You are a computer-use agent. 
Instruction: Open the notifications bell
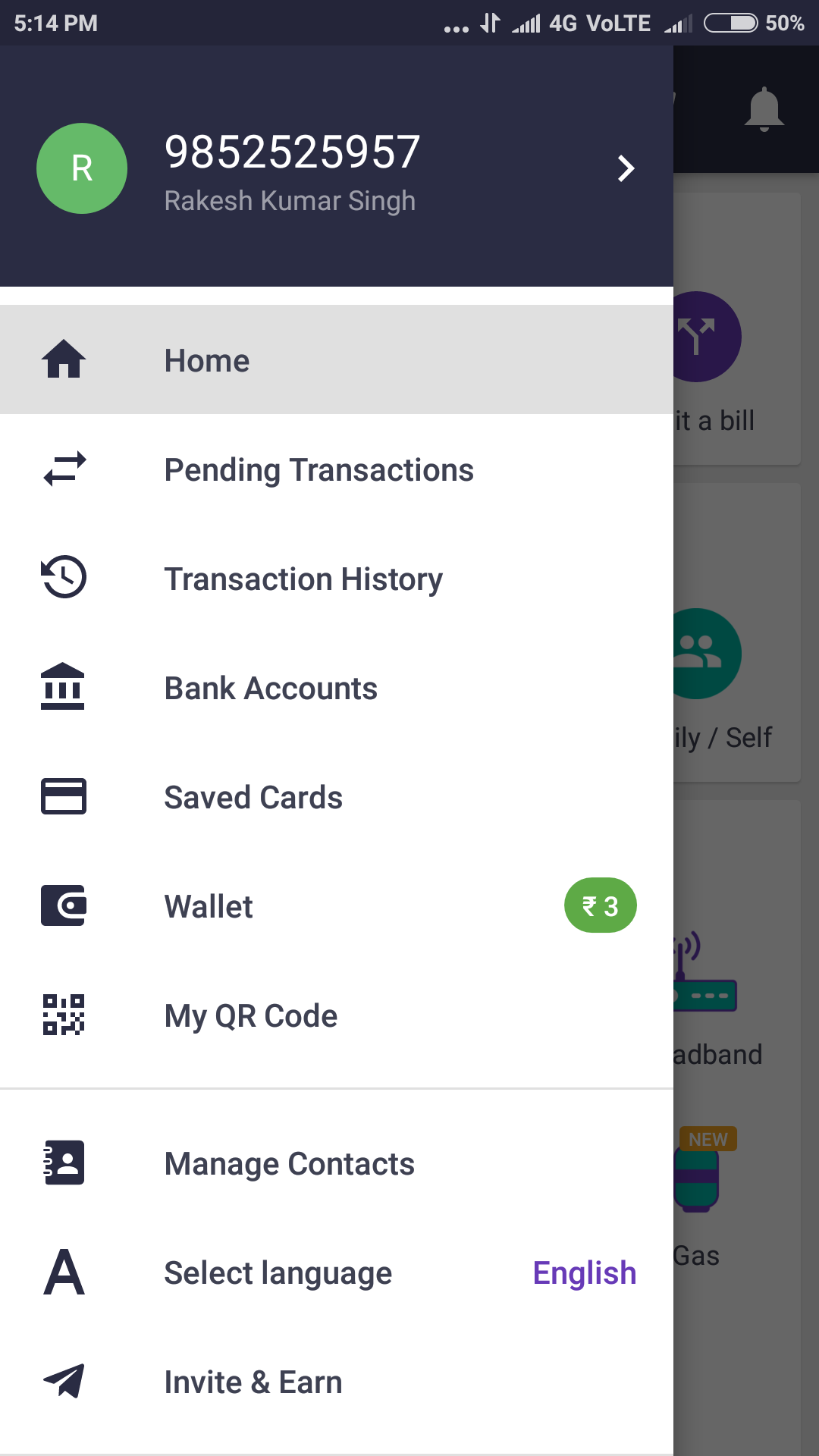click(764, 109)
